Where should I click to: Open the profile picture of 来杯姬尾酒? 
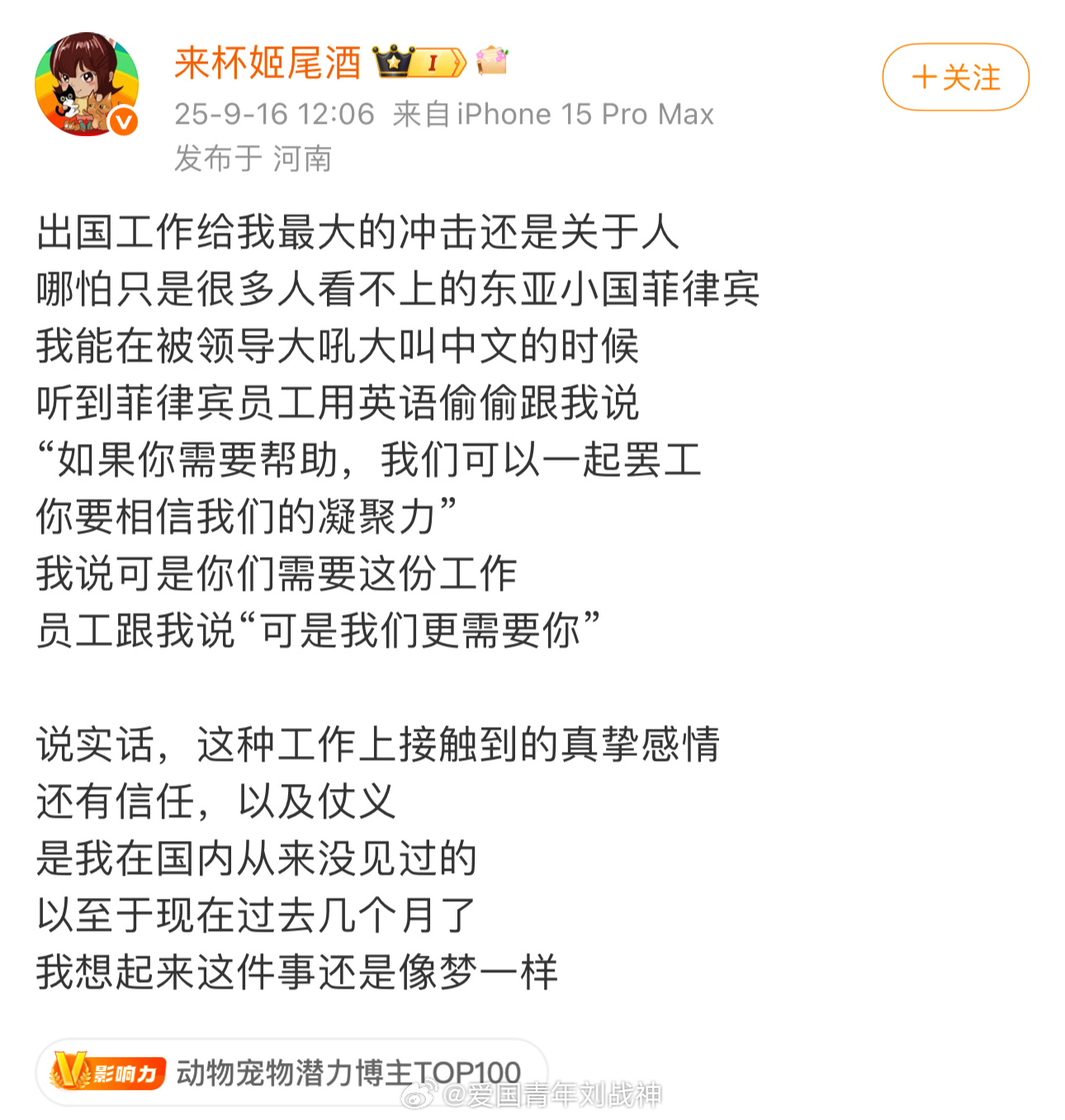pos(86,83)
